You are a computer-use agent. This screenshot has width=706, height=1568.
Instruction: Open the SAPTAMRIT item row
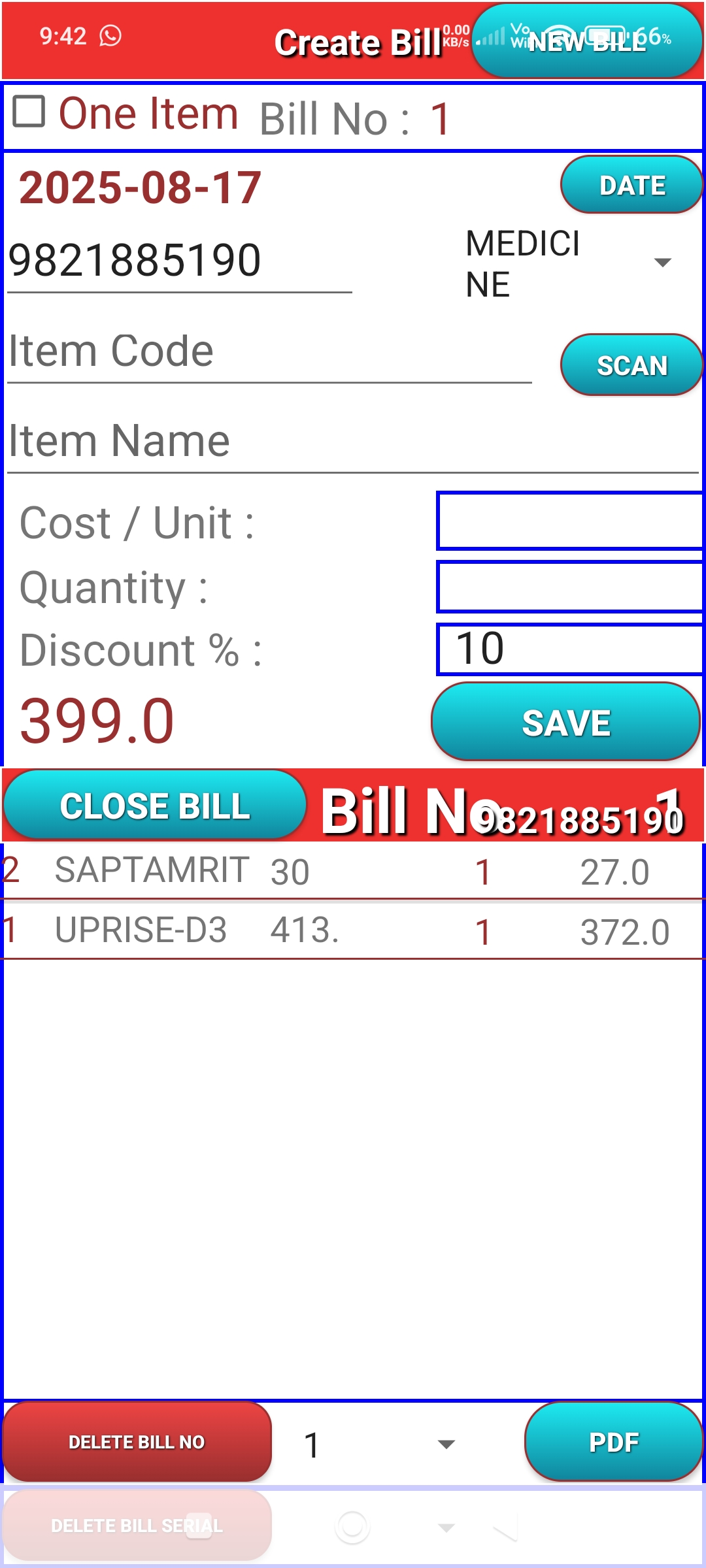[353, 871]
